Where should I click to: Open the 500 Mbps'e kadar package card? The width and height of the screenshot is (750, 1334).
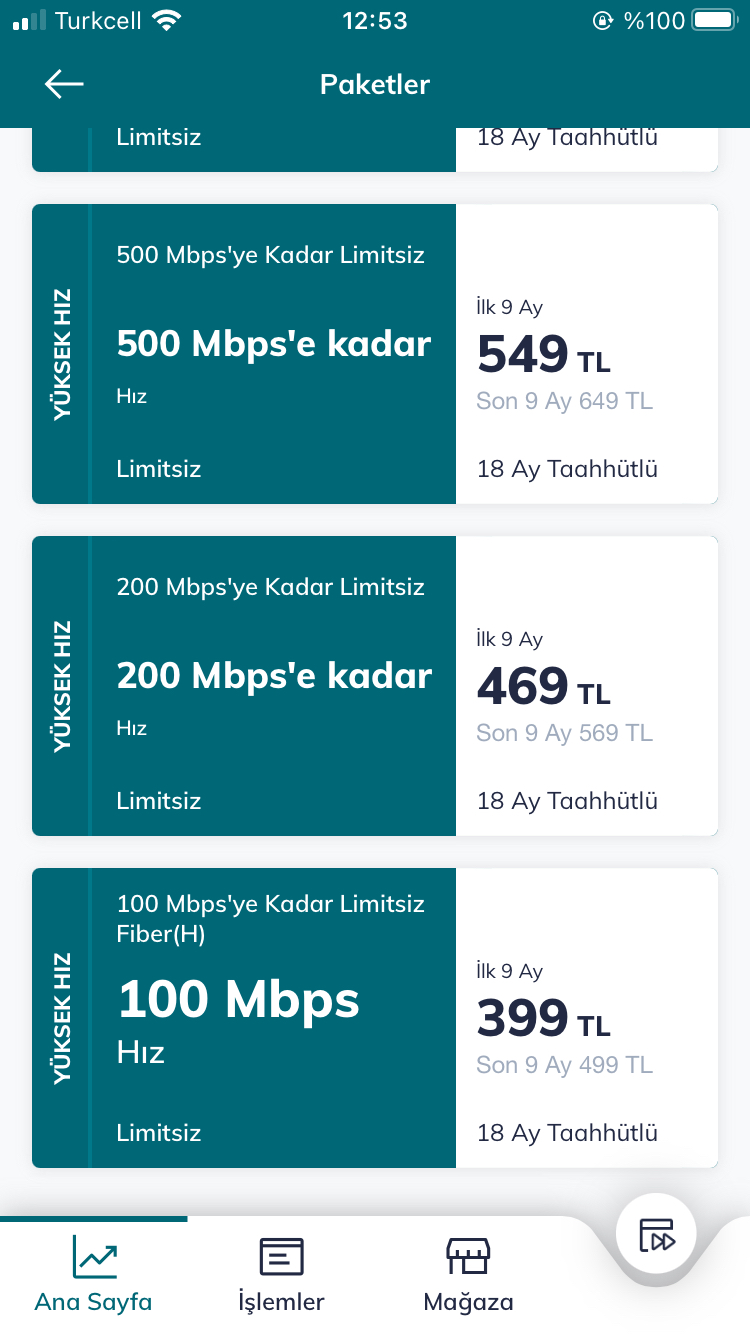375,354
